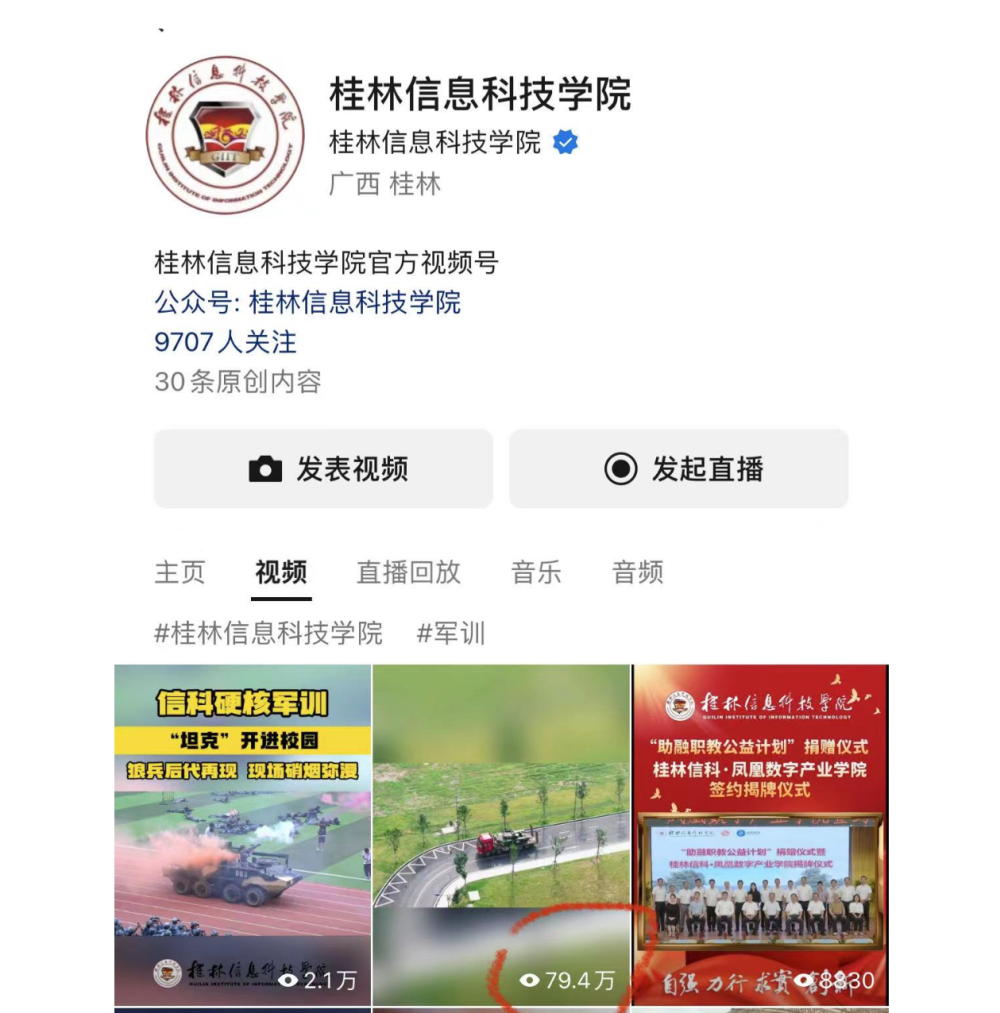This screenshot has height=1013, width=1000.
Task: Switch to the 主页 tab
Action: [x=180, y=572]
